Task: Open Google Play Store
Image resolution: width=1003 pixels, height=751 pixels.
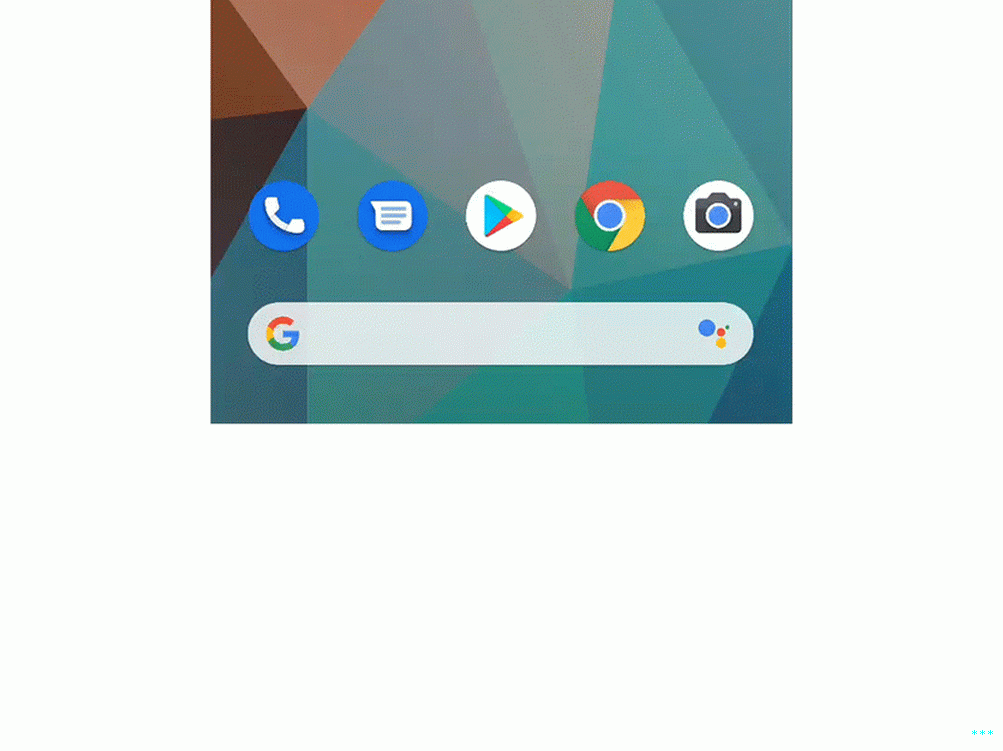Action: click(501, 216)
